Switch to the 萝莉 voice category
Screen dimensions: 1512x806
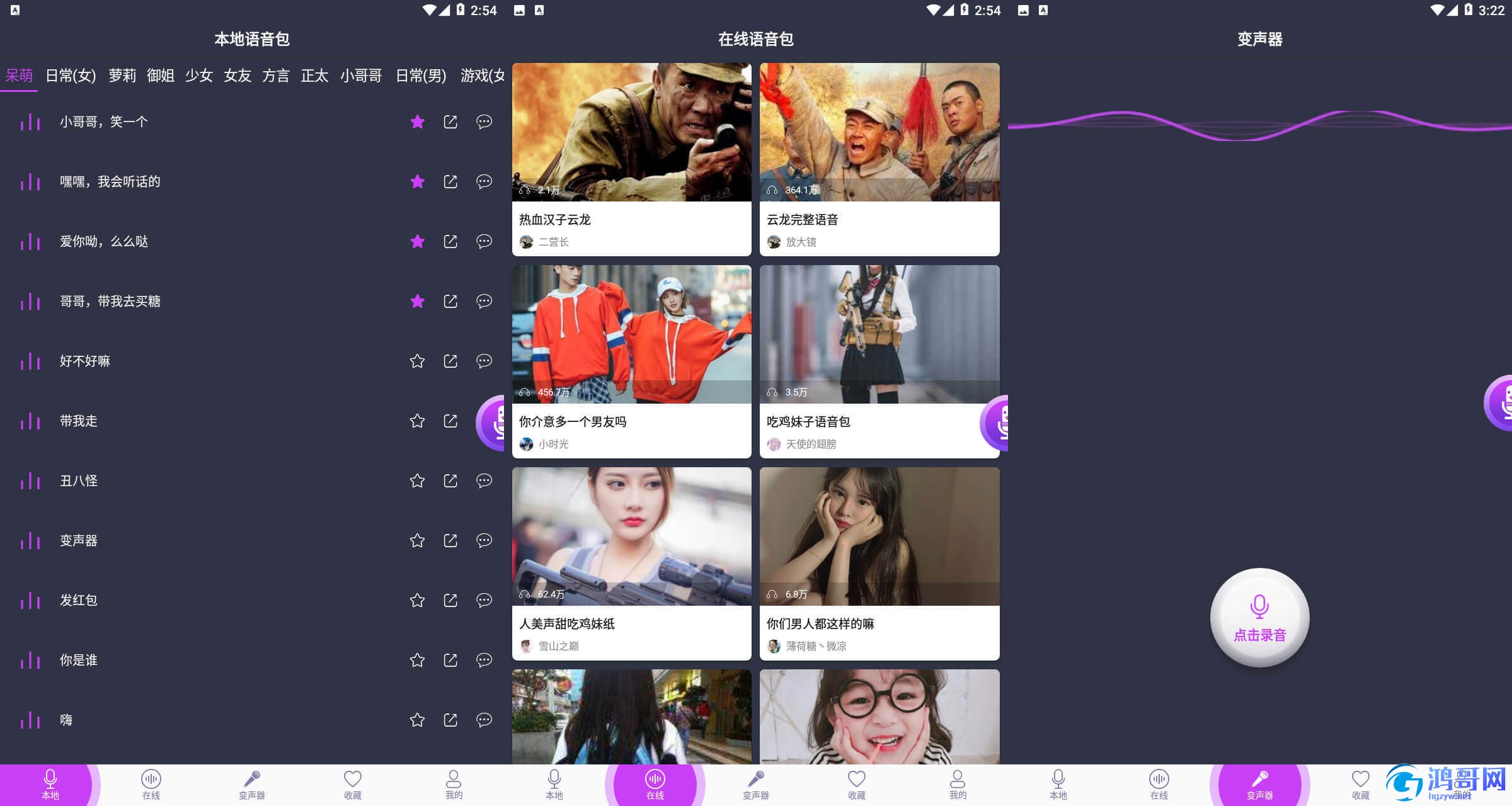tap(122, 76)
